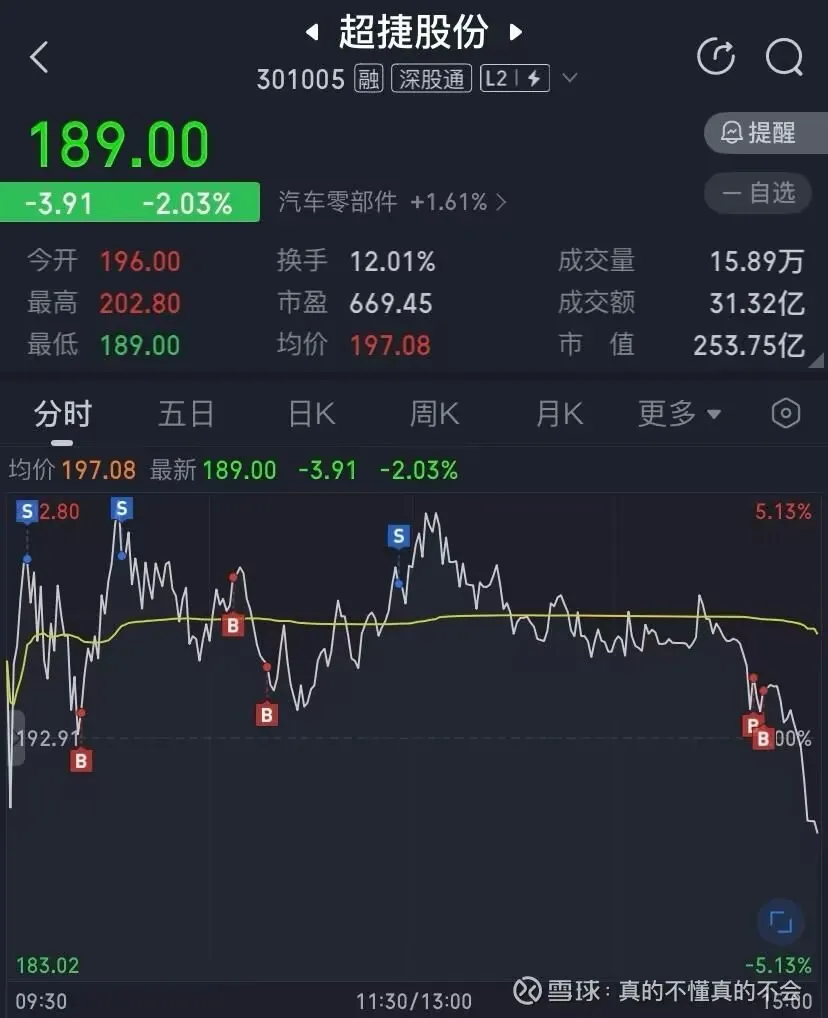The image size is (828, 1018).
Task: Expand the stock tags dropdown chevron
Action: click(569, 78)
